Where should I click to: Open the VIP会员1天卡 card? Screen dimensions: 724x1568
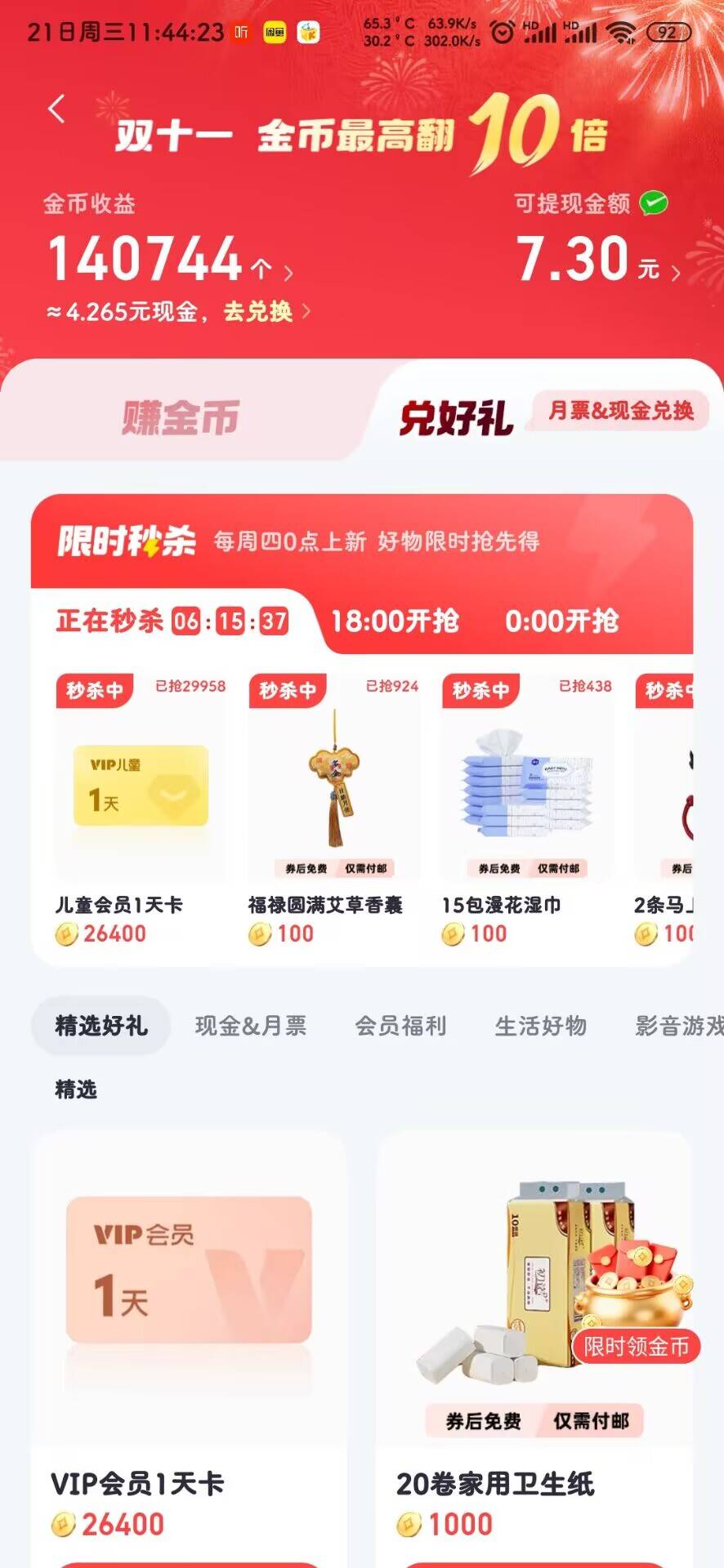point(189,1349)
